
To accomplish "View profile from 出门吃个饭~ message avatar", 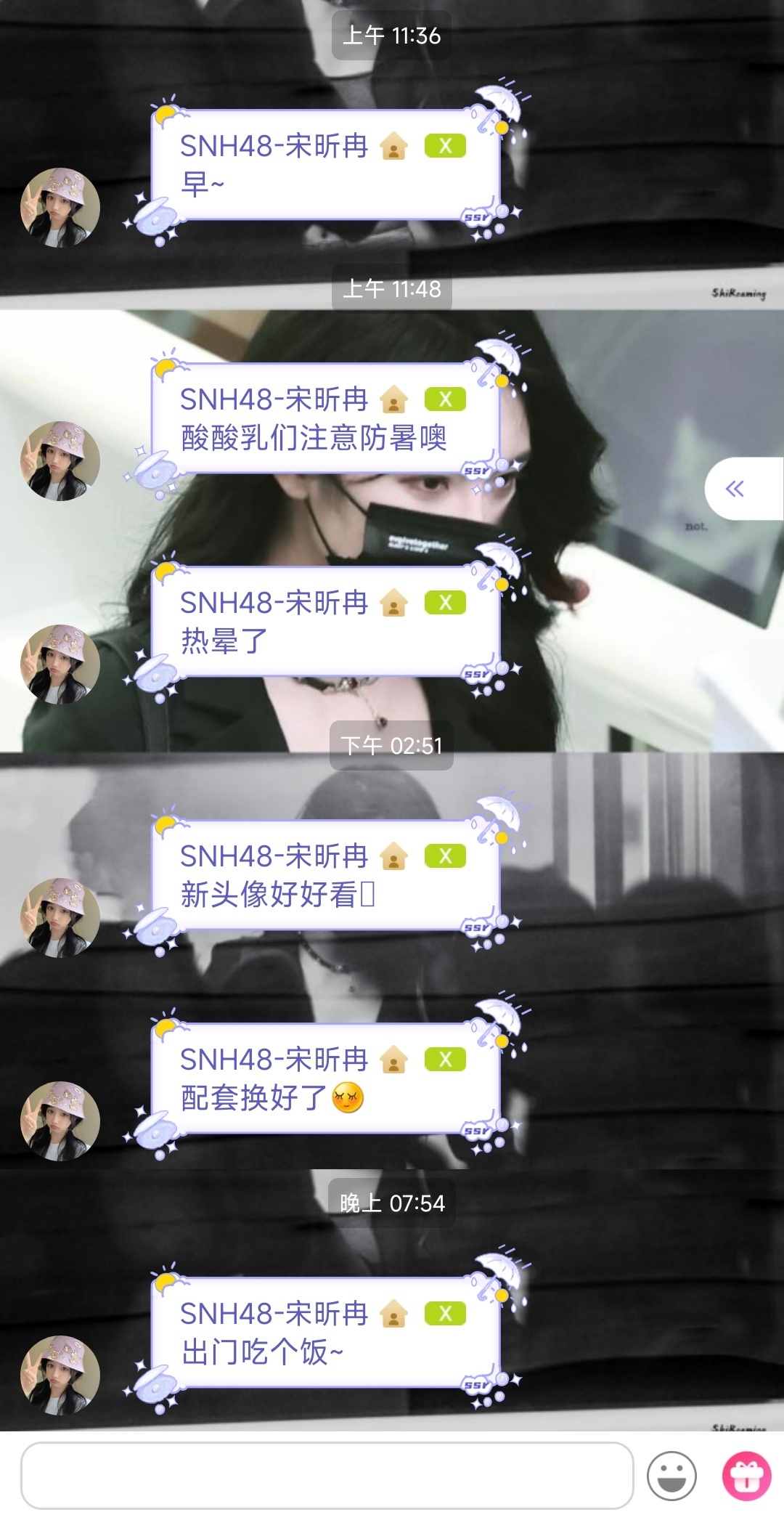I will [60, 1375].
